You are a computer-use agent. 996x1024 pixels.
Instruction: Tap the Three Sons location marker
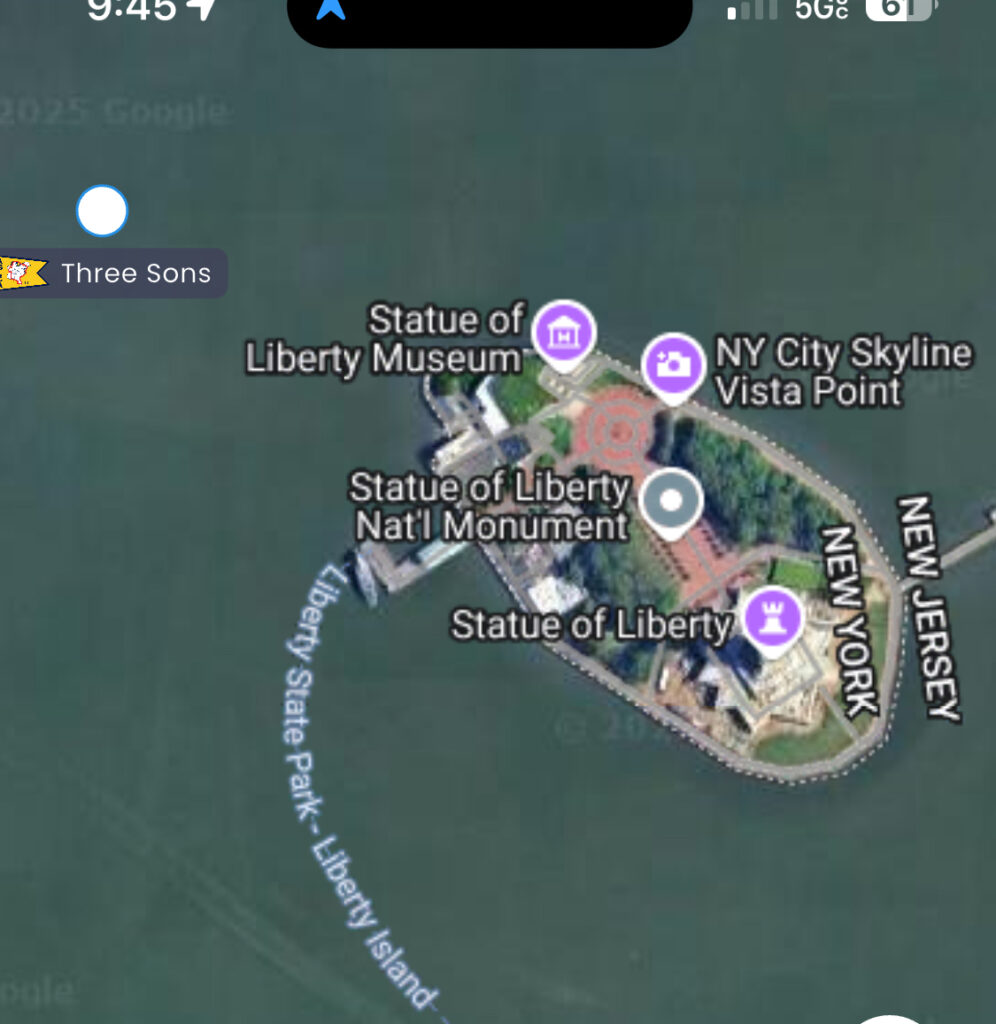[102, 212]
